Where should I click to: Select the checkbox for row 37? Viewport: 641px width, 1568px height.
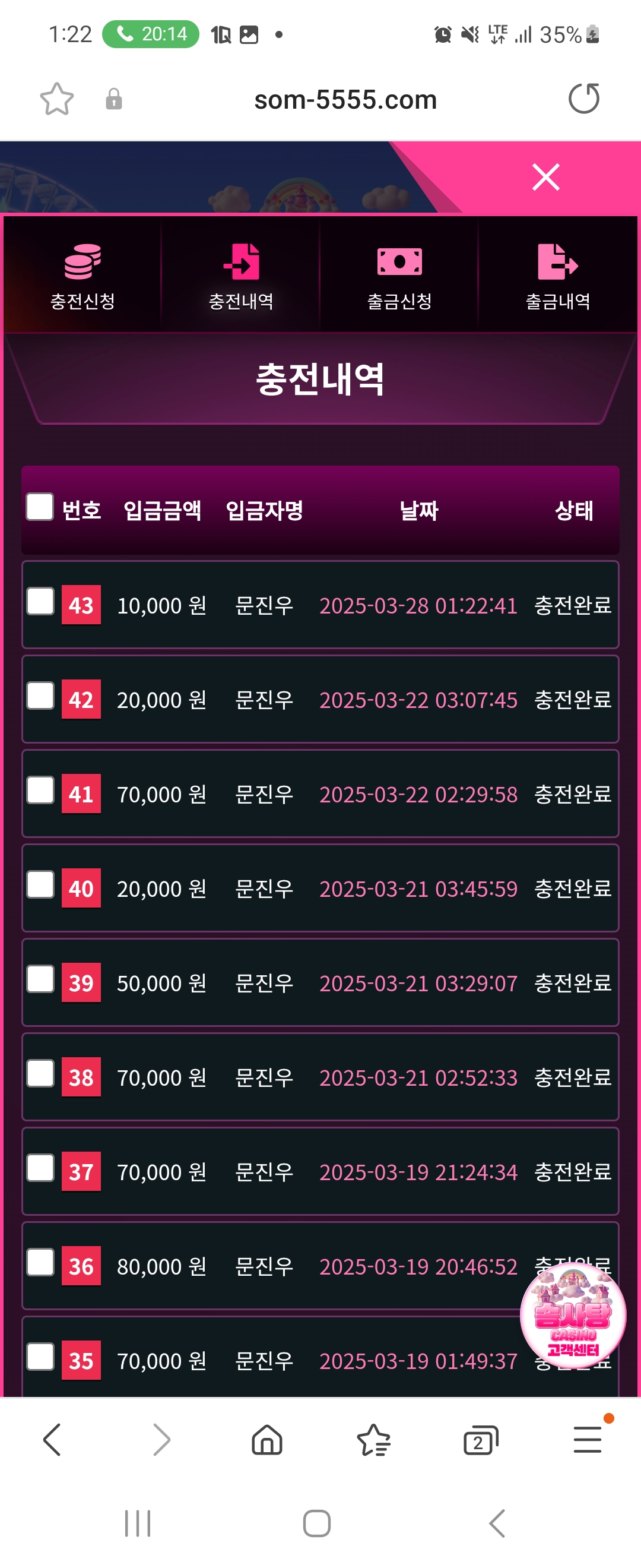pos(41,1168)
